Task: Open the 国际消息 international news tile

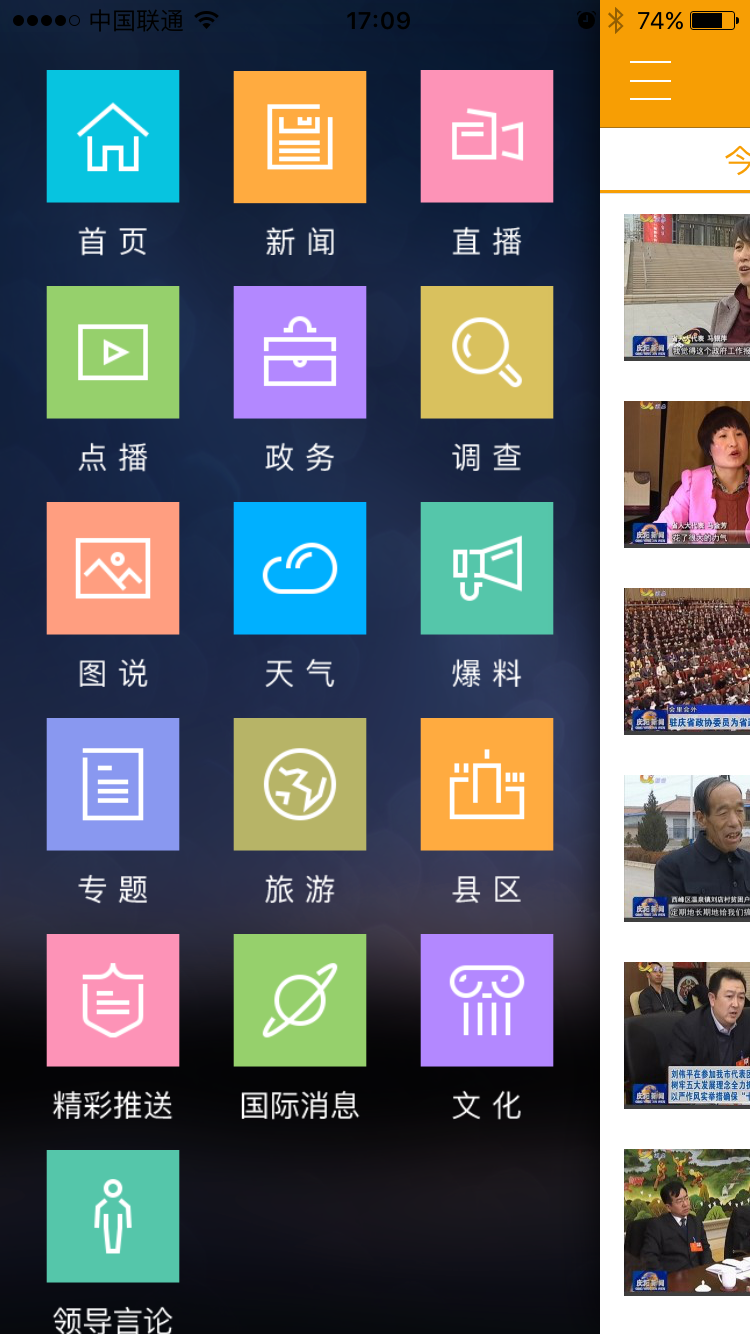Action: pyautogui.click(x=300, y=1000)
